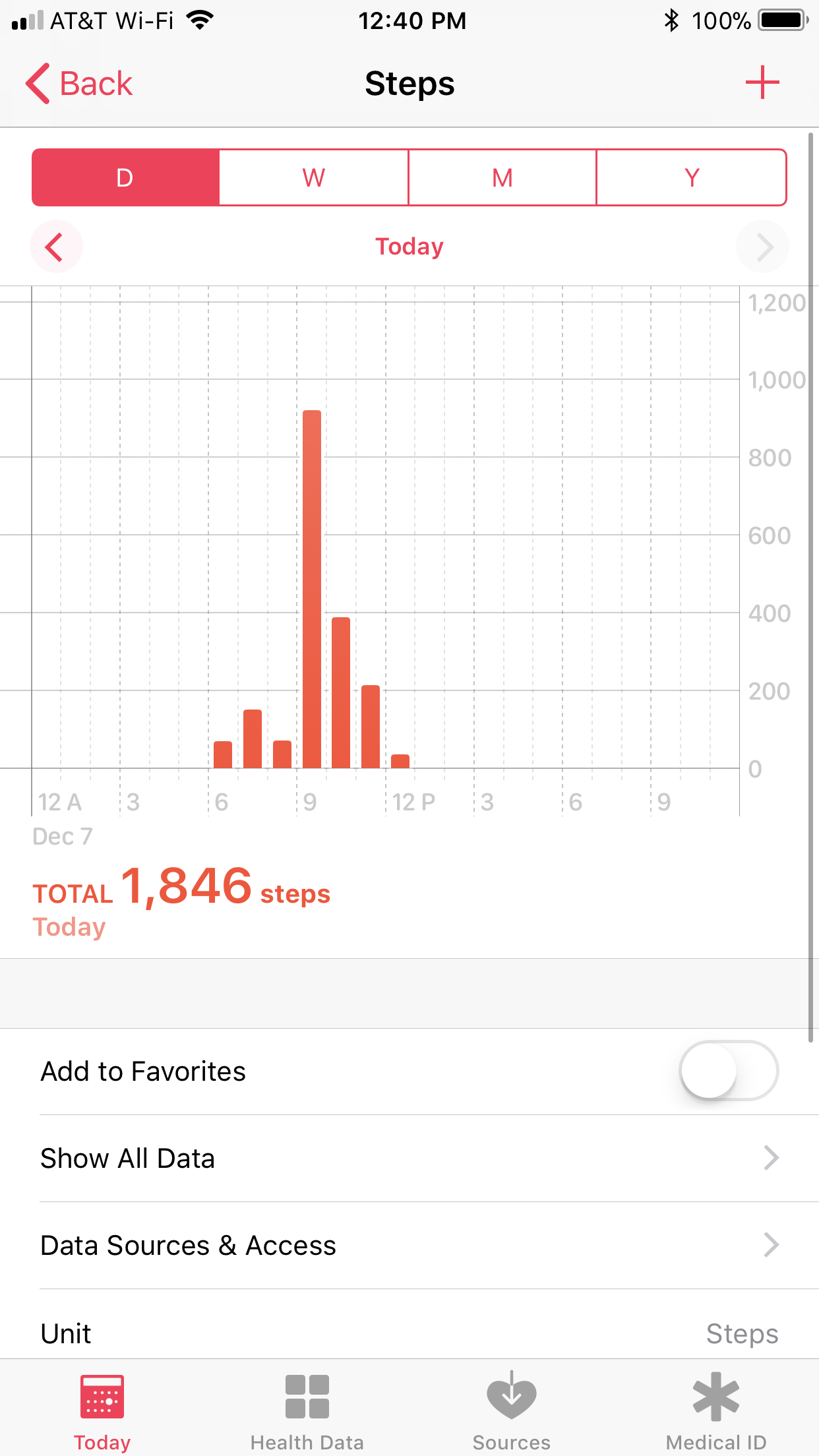Image resolution: width=819 pixels, height=1456 pixels.
Task: Go back to the previous screen
Action: pos(79,84)
